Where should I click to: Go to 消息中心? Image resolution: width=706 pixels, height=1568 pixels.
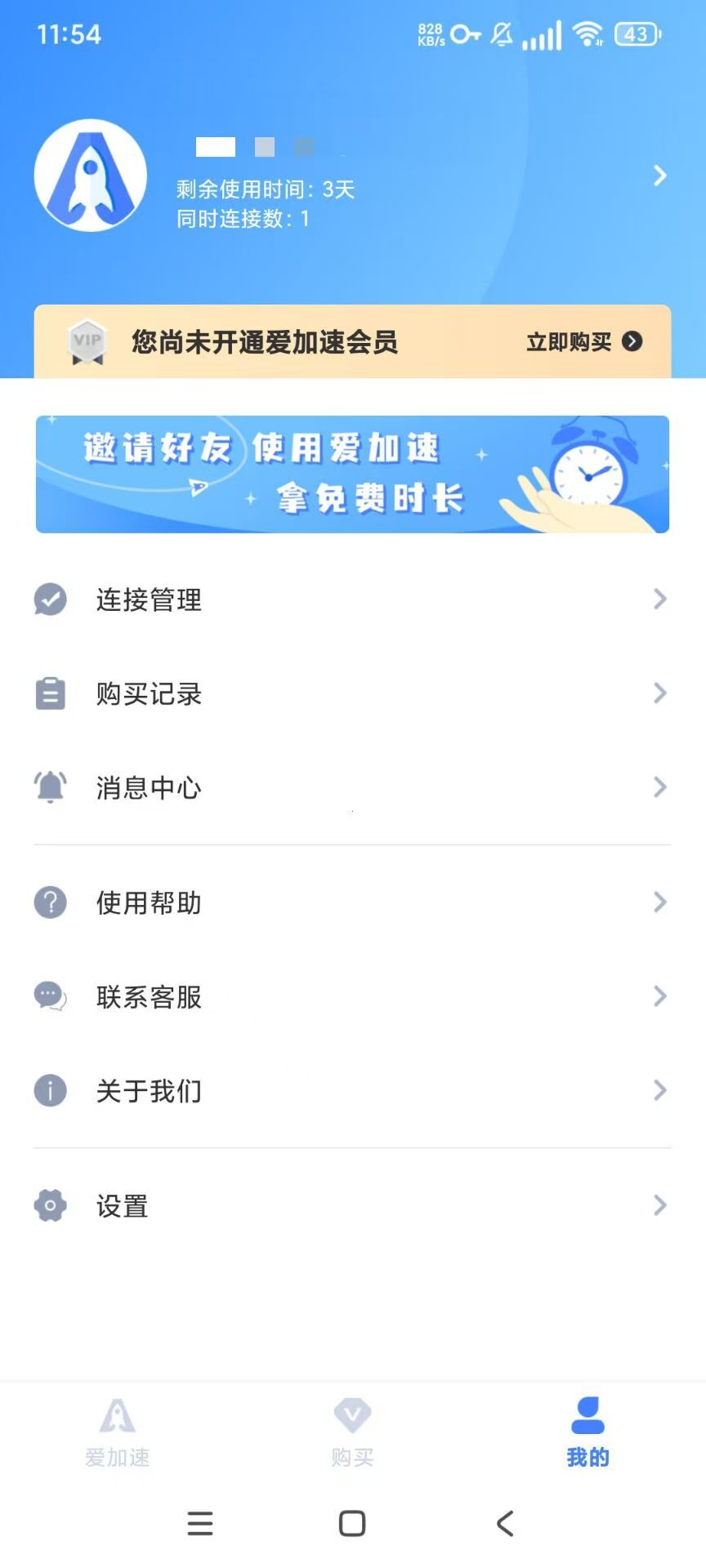click(352, 787)
